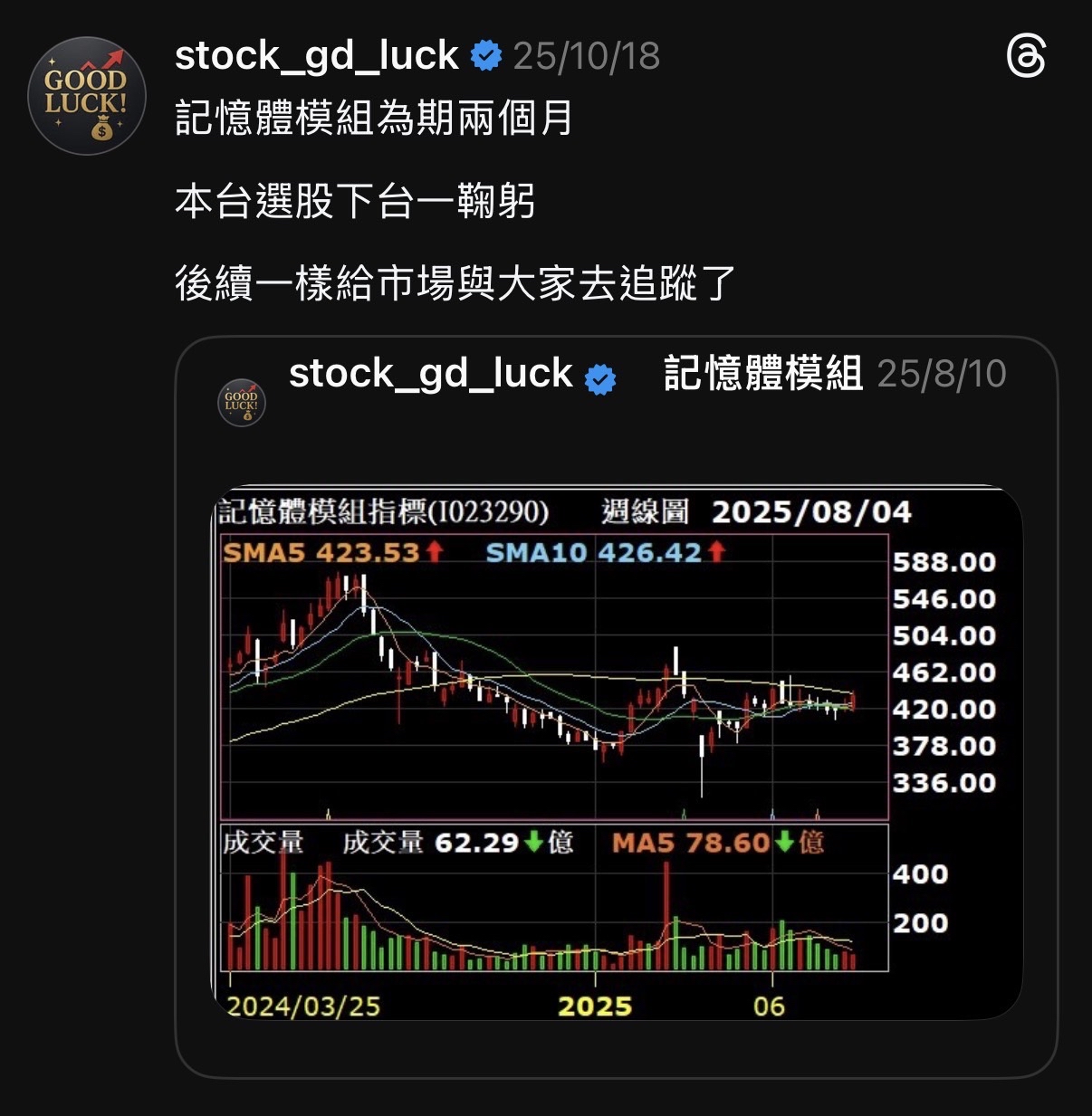The image size is (1092, 1116).
Task: Click the 25/10/18 timestamp
Action: [587, 55]
